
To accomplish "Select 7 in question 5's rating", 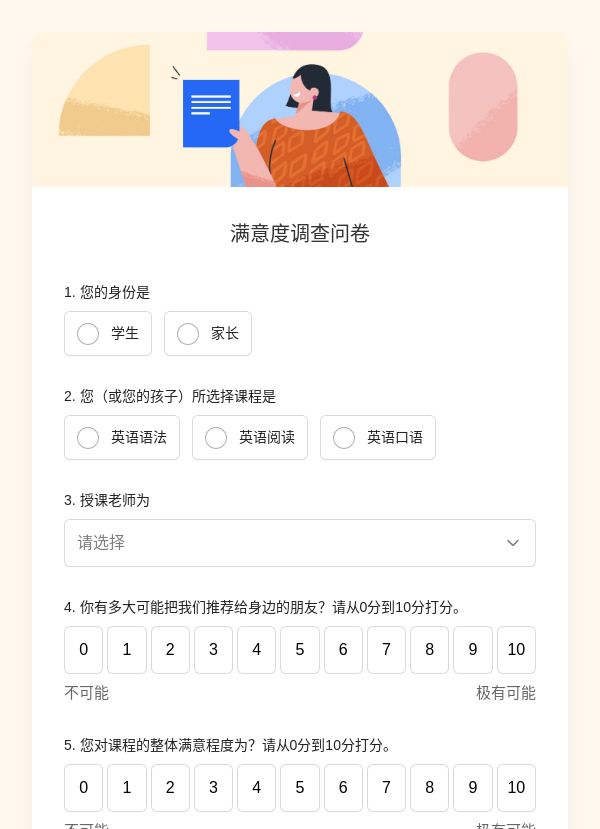I will pos(386,788).
